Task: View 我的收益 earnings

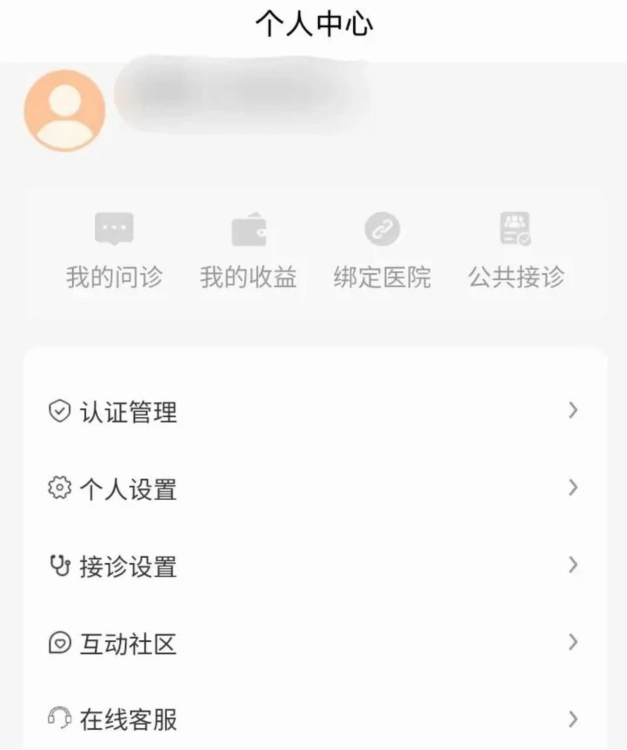Action: pos(248,250)
